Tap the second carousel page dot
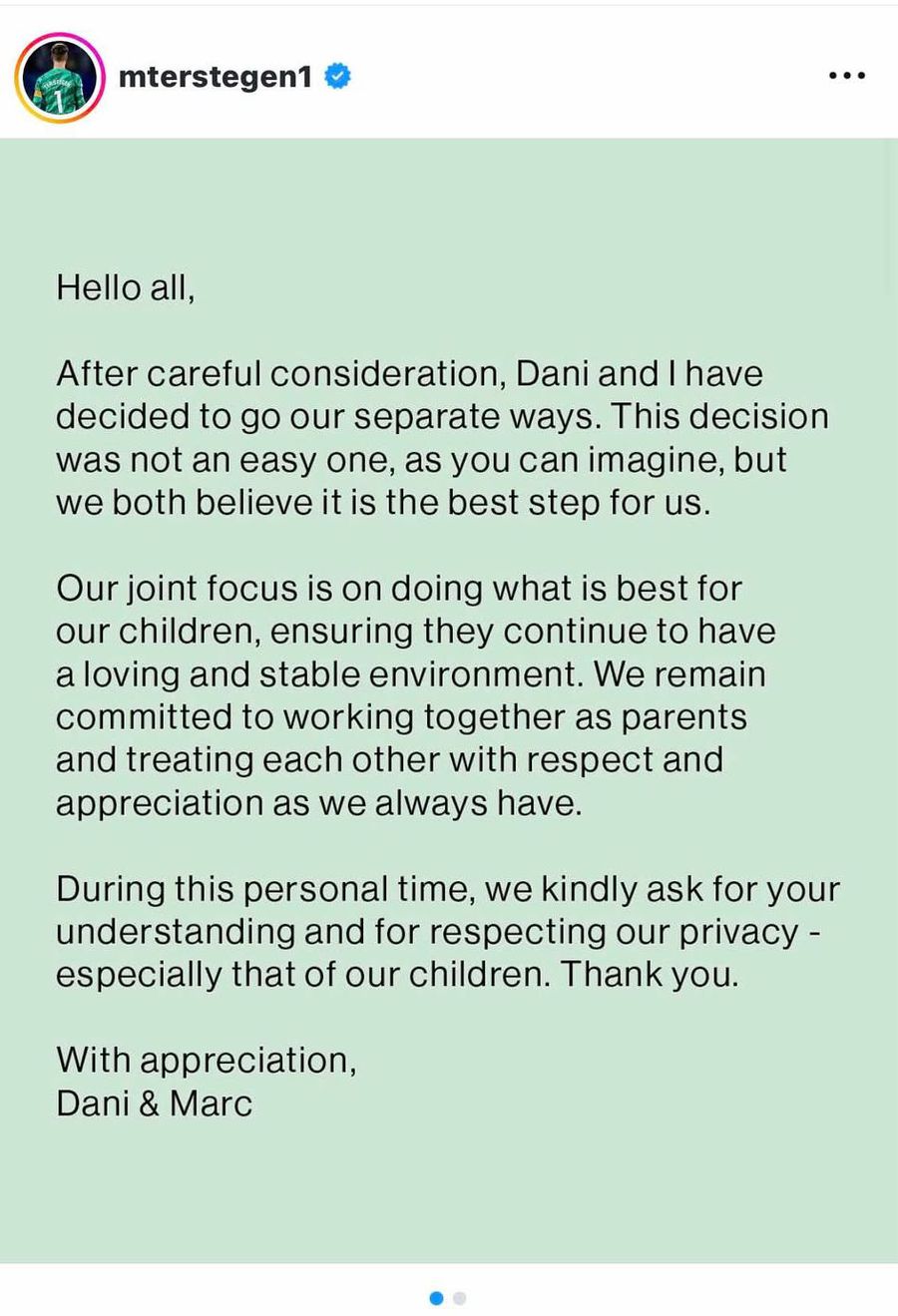Viewport: 898px width, 1316px height. 459,1298
